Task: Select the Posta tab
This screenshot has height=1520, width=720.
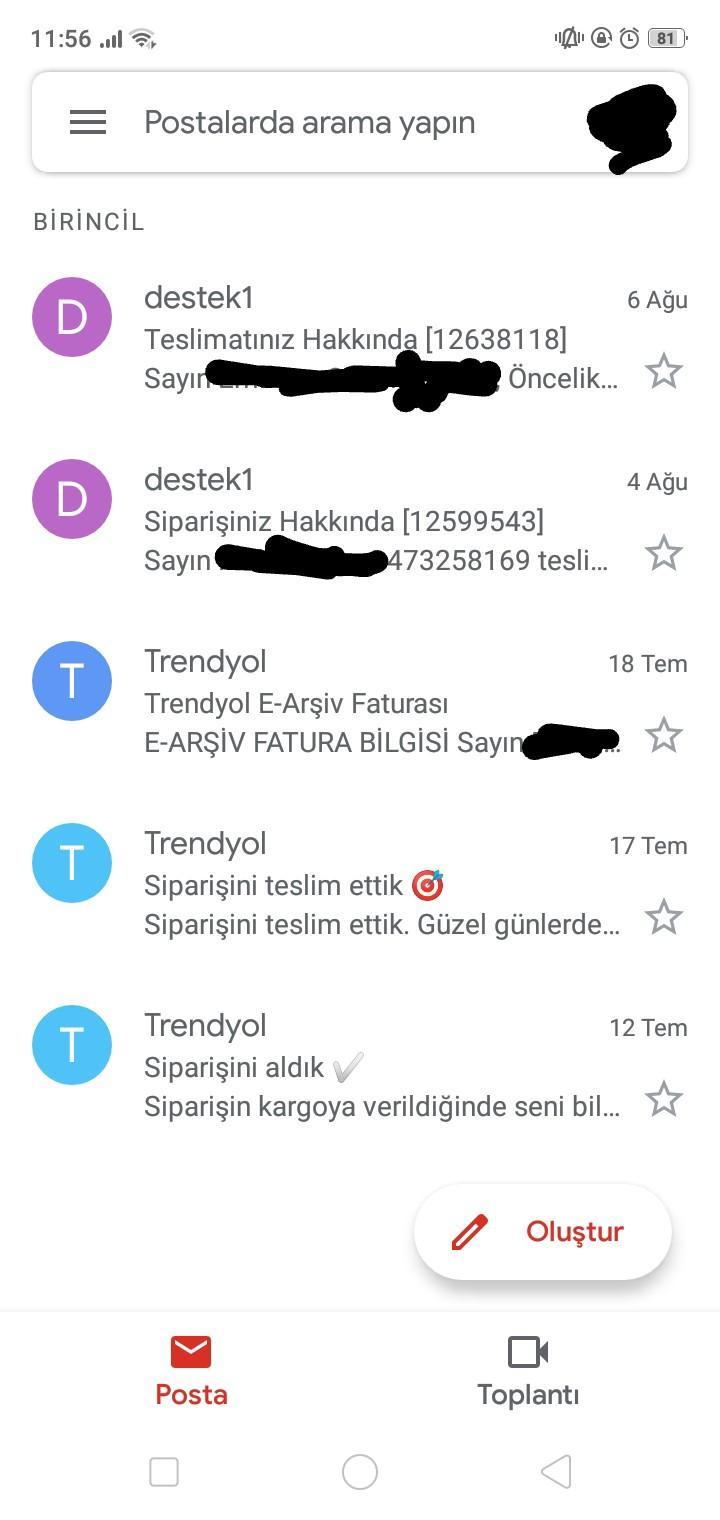Action: (191, 1371)
